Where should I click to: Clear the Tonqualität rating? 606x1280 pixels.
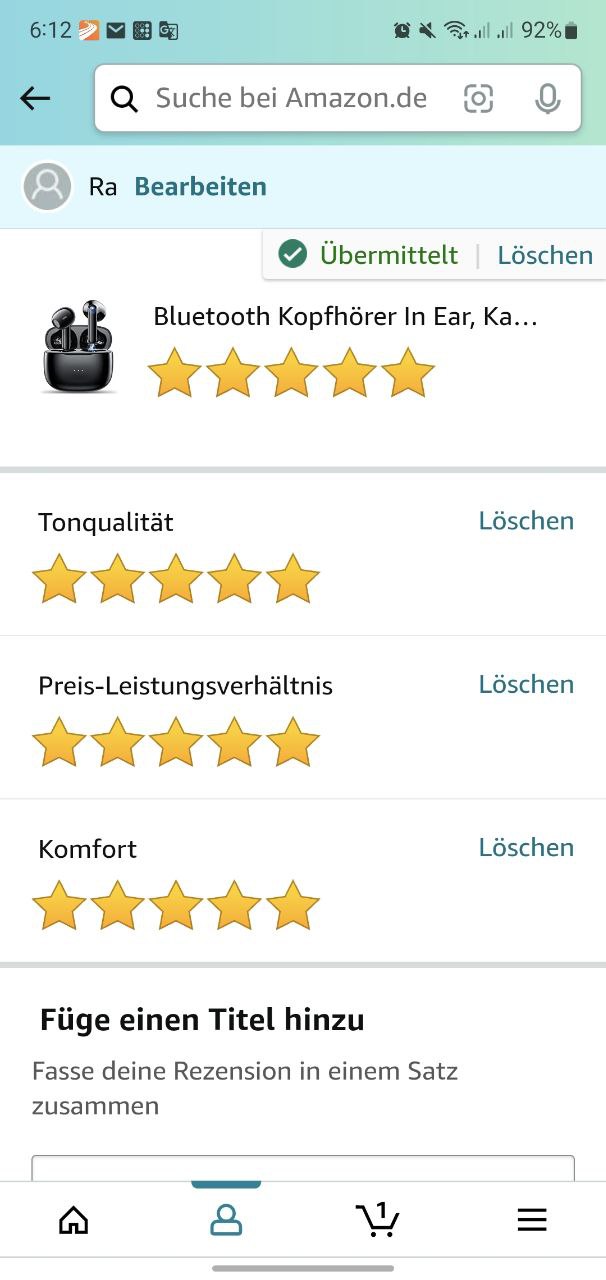526,521
